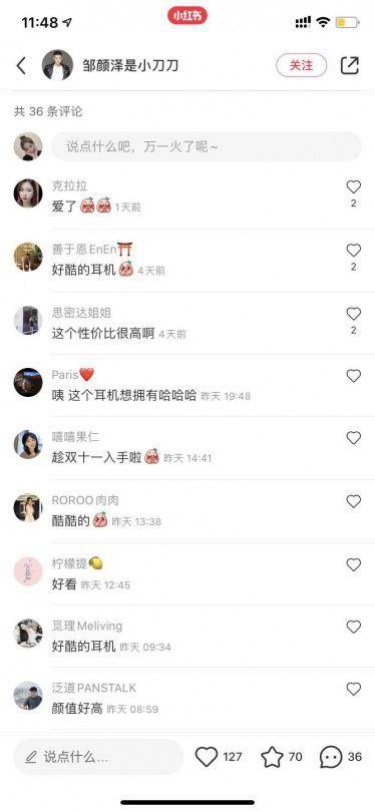
Task: Like 柠檬提's comment
Action: [353, 565]
